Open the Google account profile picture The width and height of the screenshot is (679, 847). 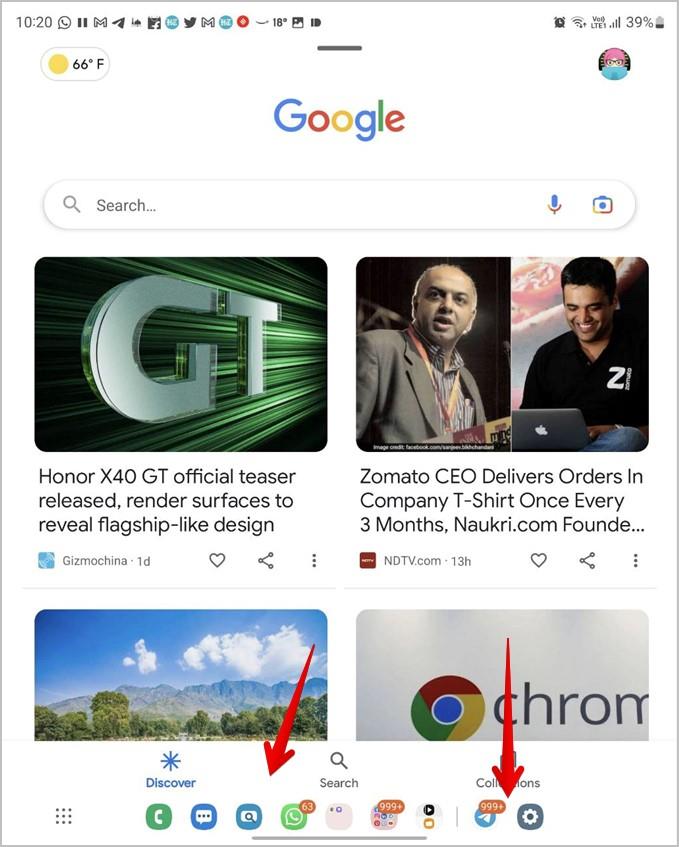[614, 64]
